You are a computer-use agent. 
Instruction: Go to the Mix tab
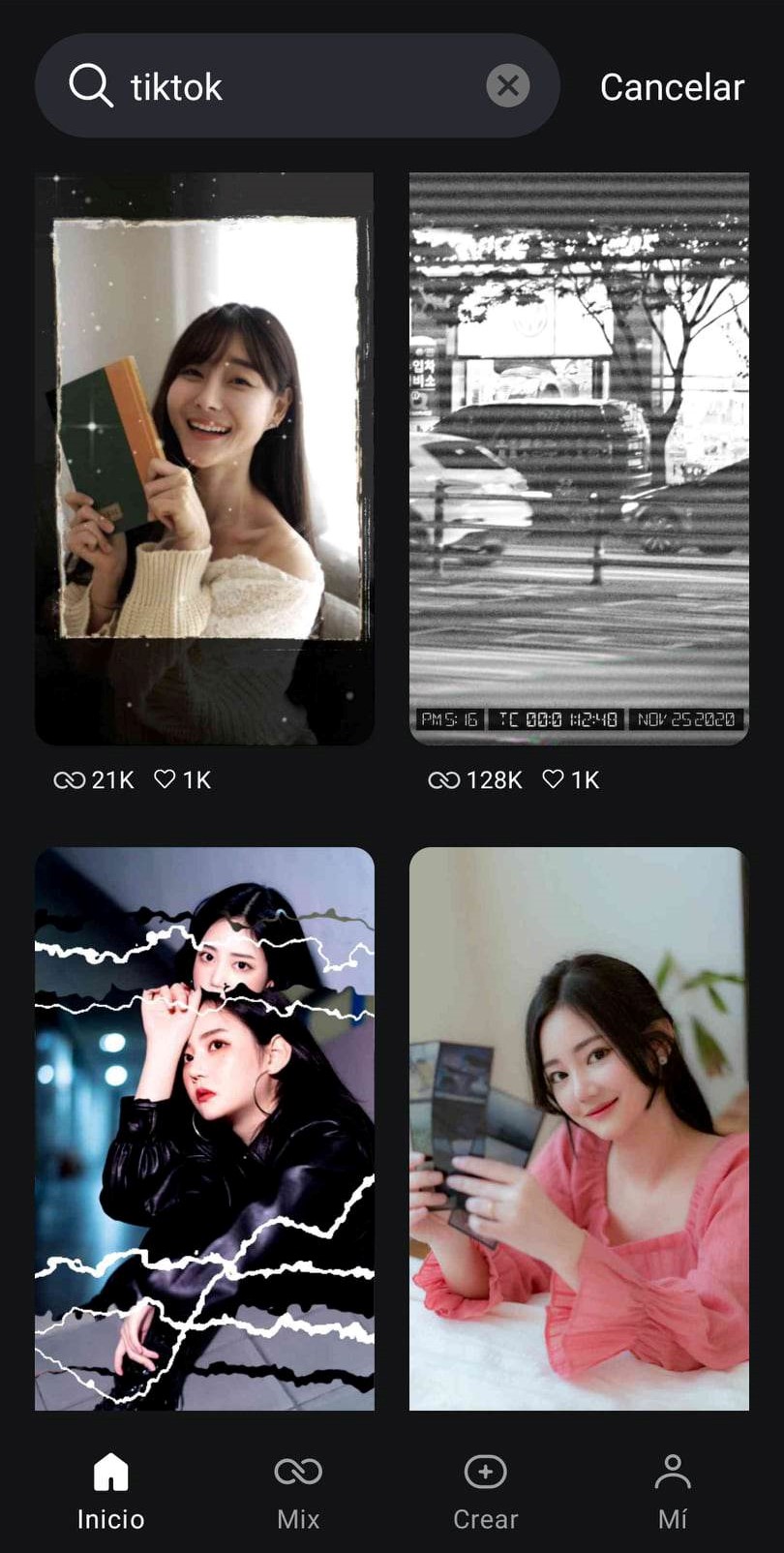298,1492
